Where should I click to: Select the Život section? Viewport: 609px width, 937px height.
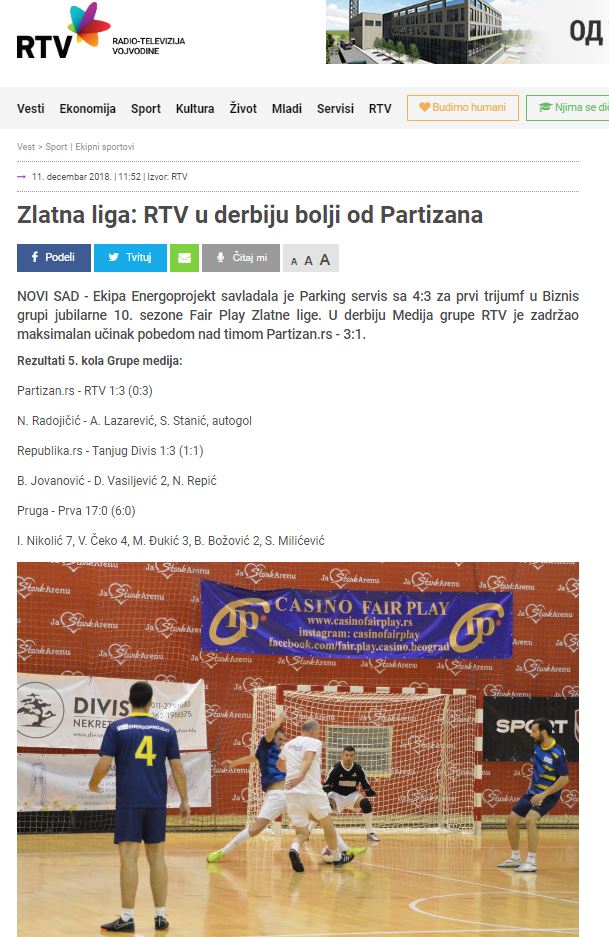[x=243, y=109]
